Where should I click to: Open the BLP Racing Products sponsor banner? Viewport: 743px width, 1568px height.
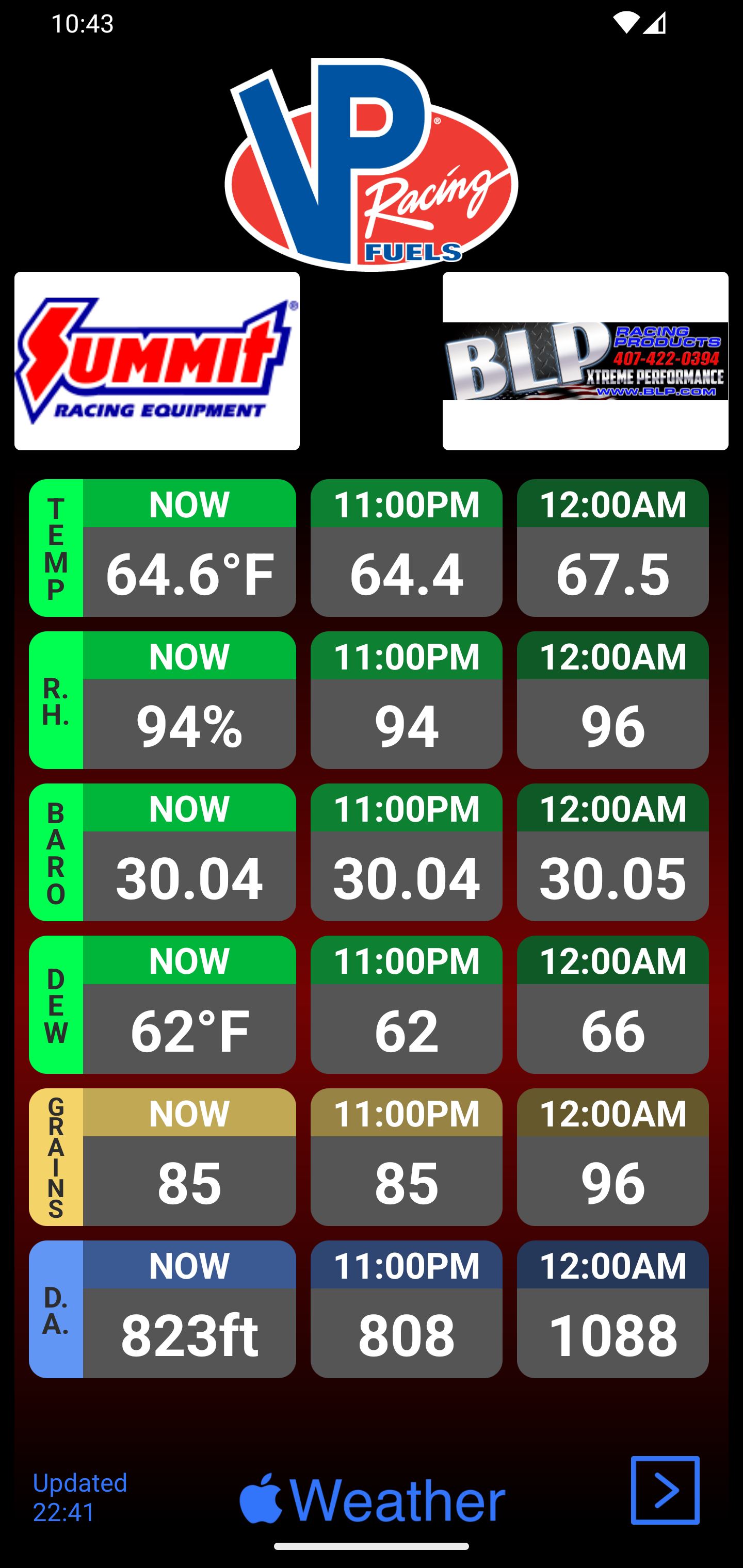point(585,361)
